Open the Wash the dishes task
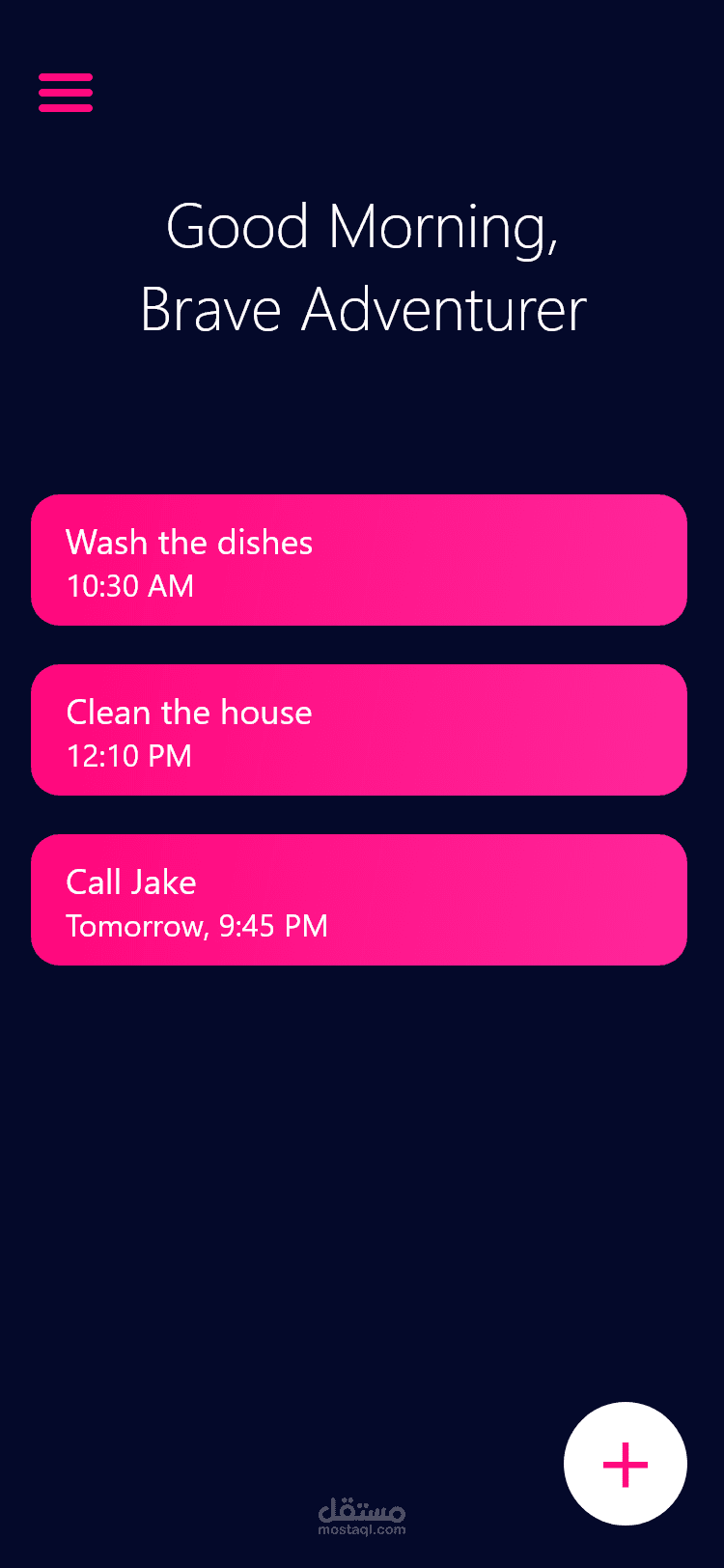724x1568 pixels. point(358,560)
